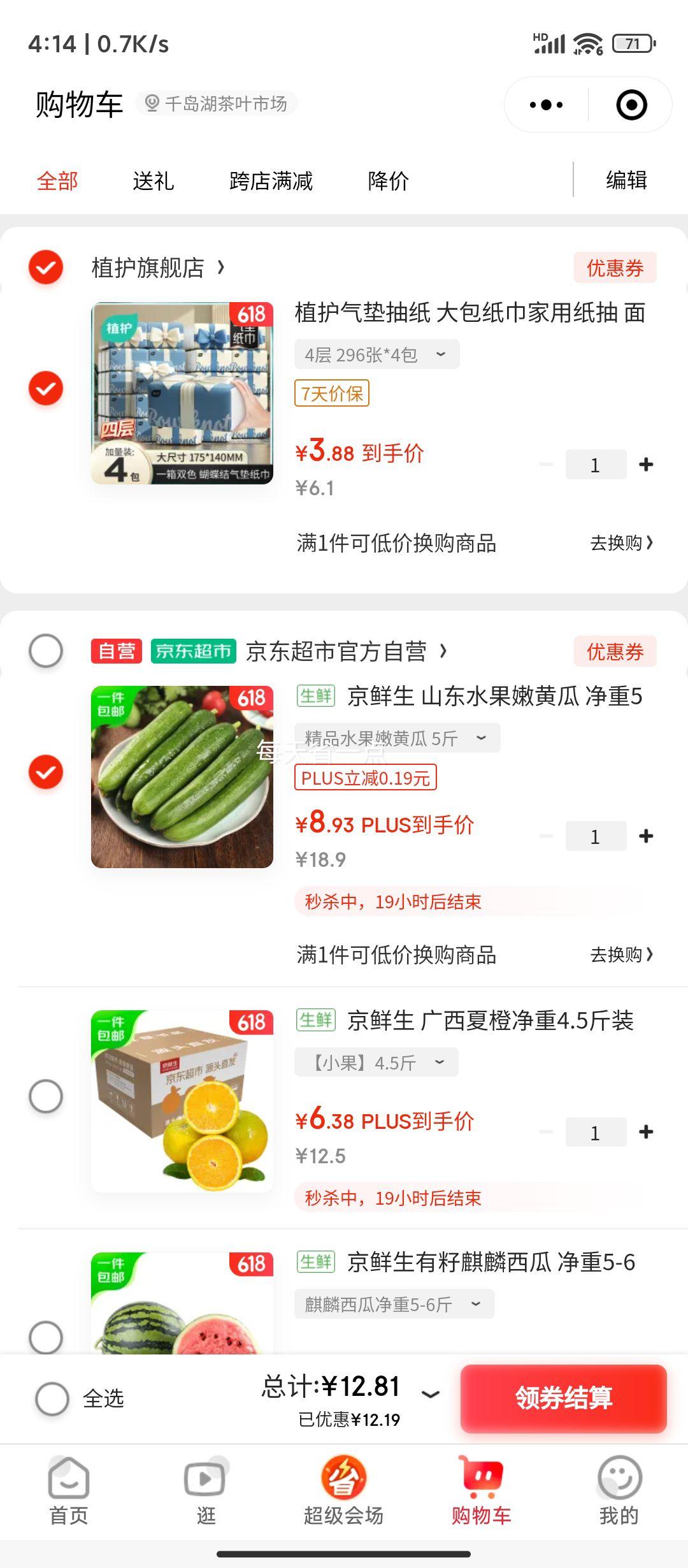
Task: Deselect the 山东水果嫩黄瓜 item
Action: pos(46,772)
